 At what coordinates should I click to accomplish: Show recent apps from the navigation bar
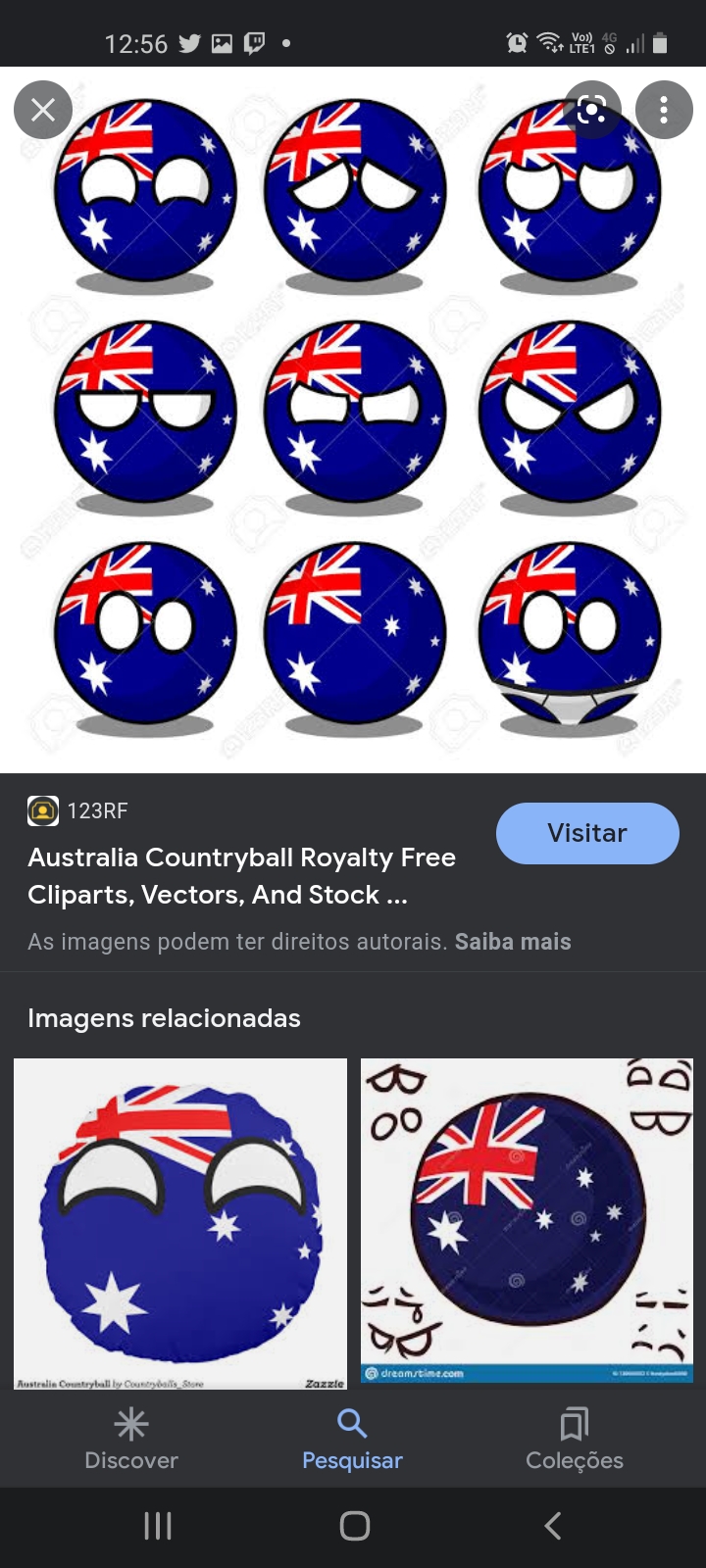point(157,1525)
